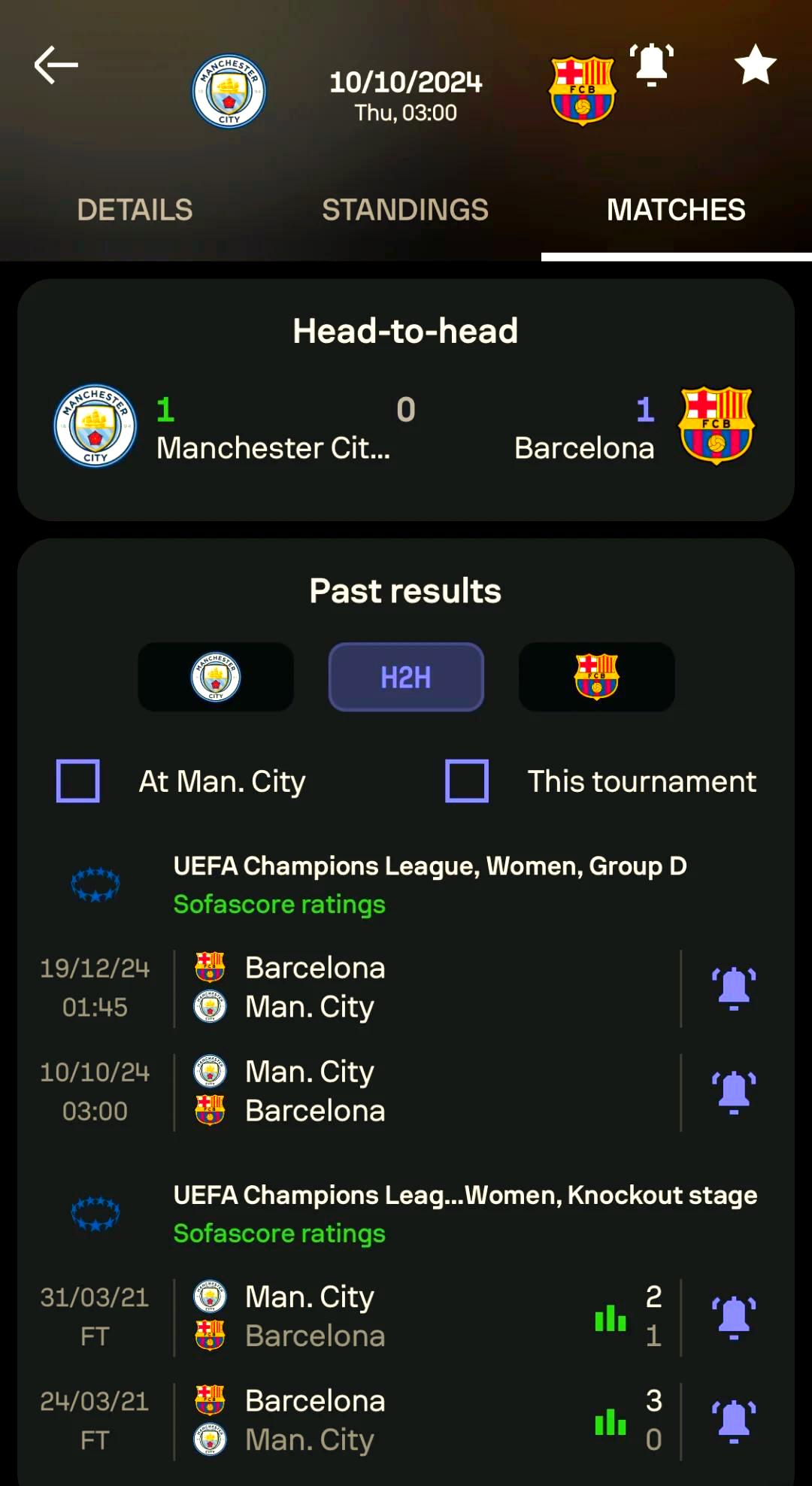Go back using the arrow icon

point(56,65)
